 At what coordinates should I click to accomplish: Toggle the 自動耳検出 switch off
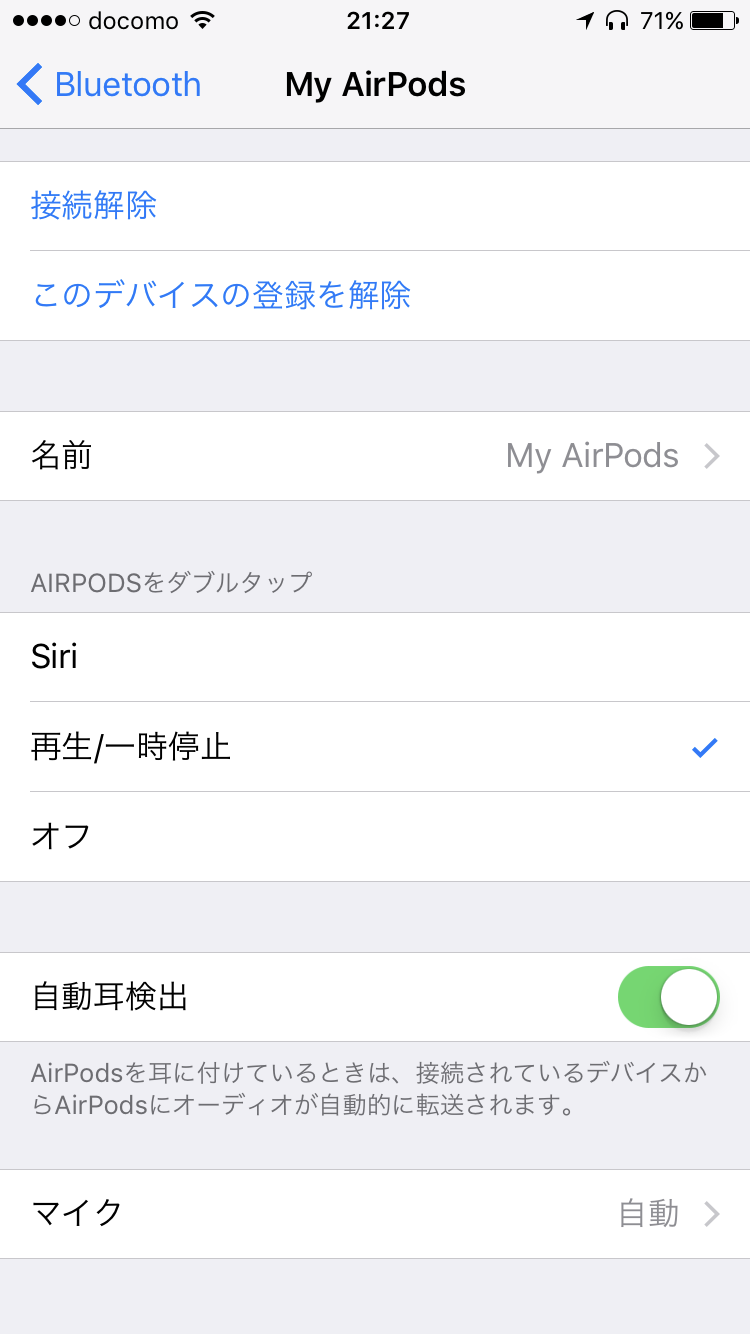(x=669, y=997)
